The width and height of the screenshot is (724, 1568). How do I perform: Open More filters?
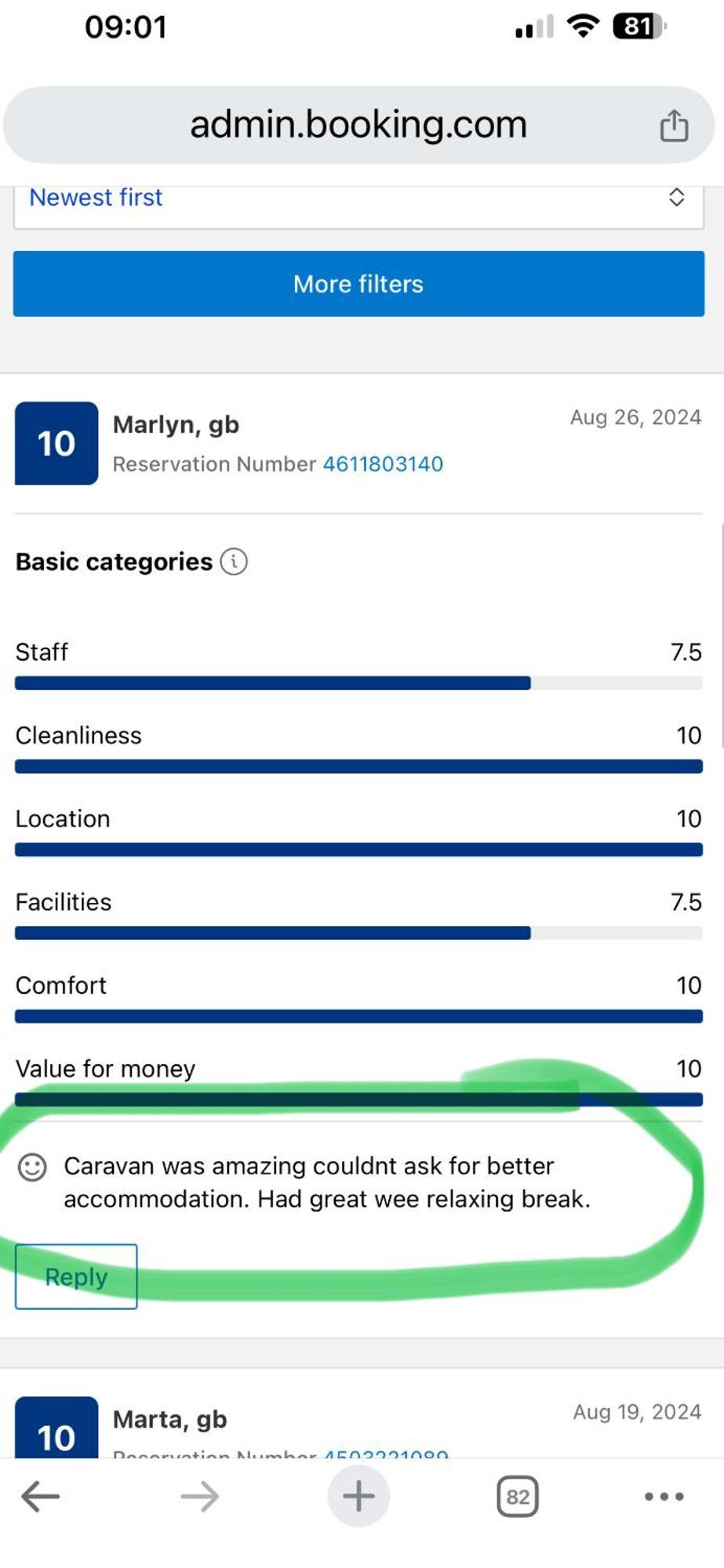point(358,284)
